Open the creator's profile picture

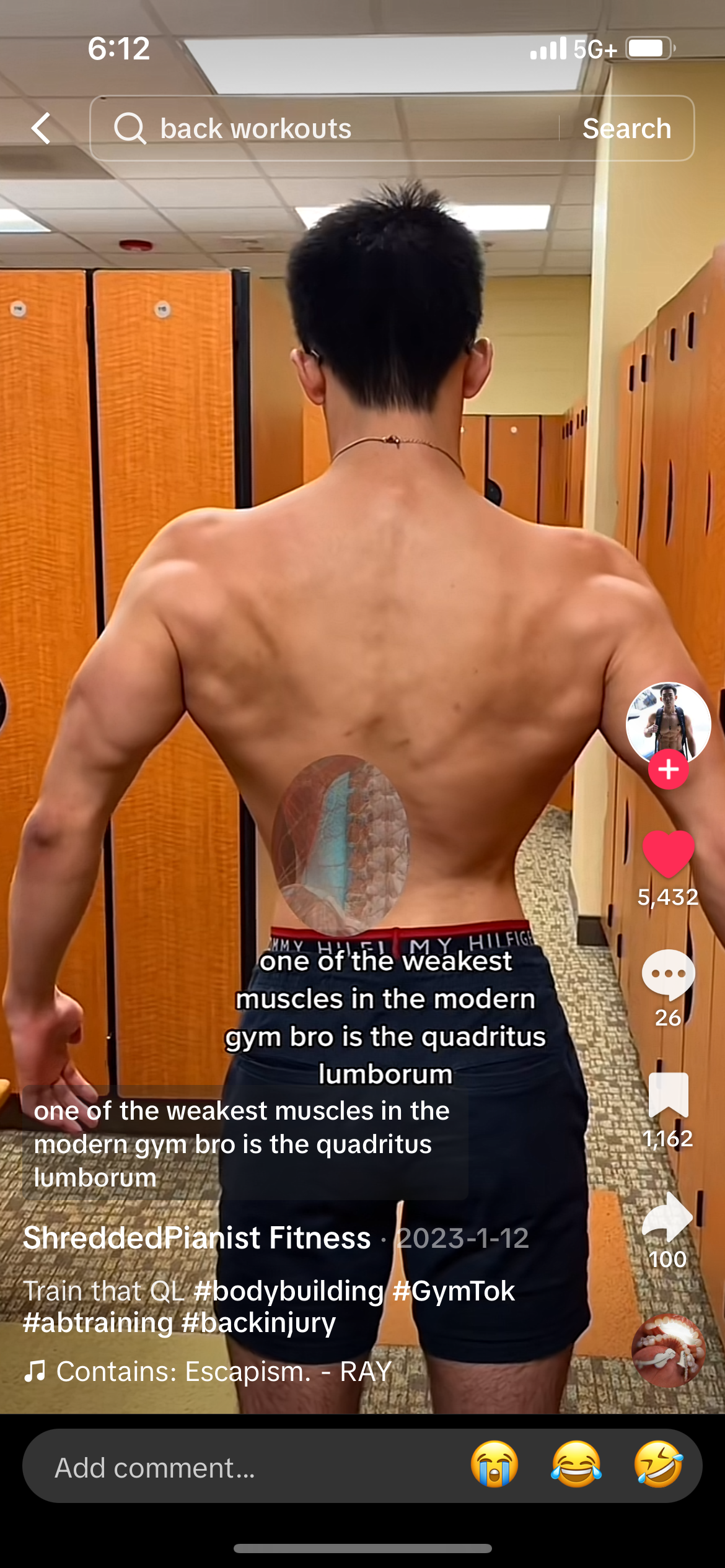(x=668, y=722)
